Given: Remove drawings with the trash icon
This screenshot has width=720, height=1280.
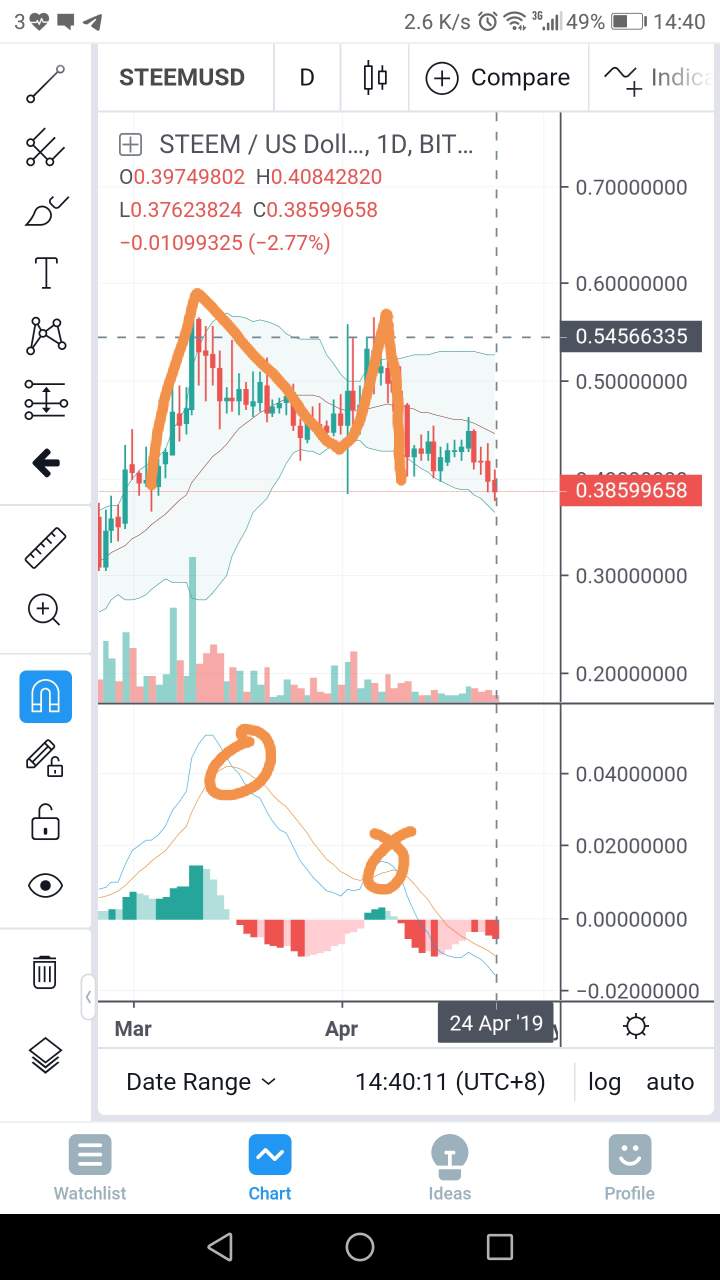Looking at the screenshot, I should 45,971.
